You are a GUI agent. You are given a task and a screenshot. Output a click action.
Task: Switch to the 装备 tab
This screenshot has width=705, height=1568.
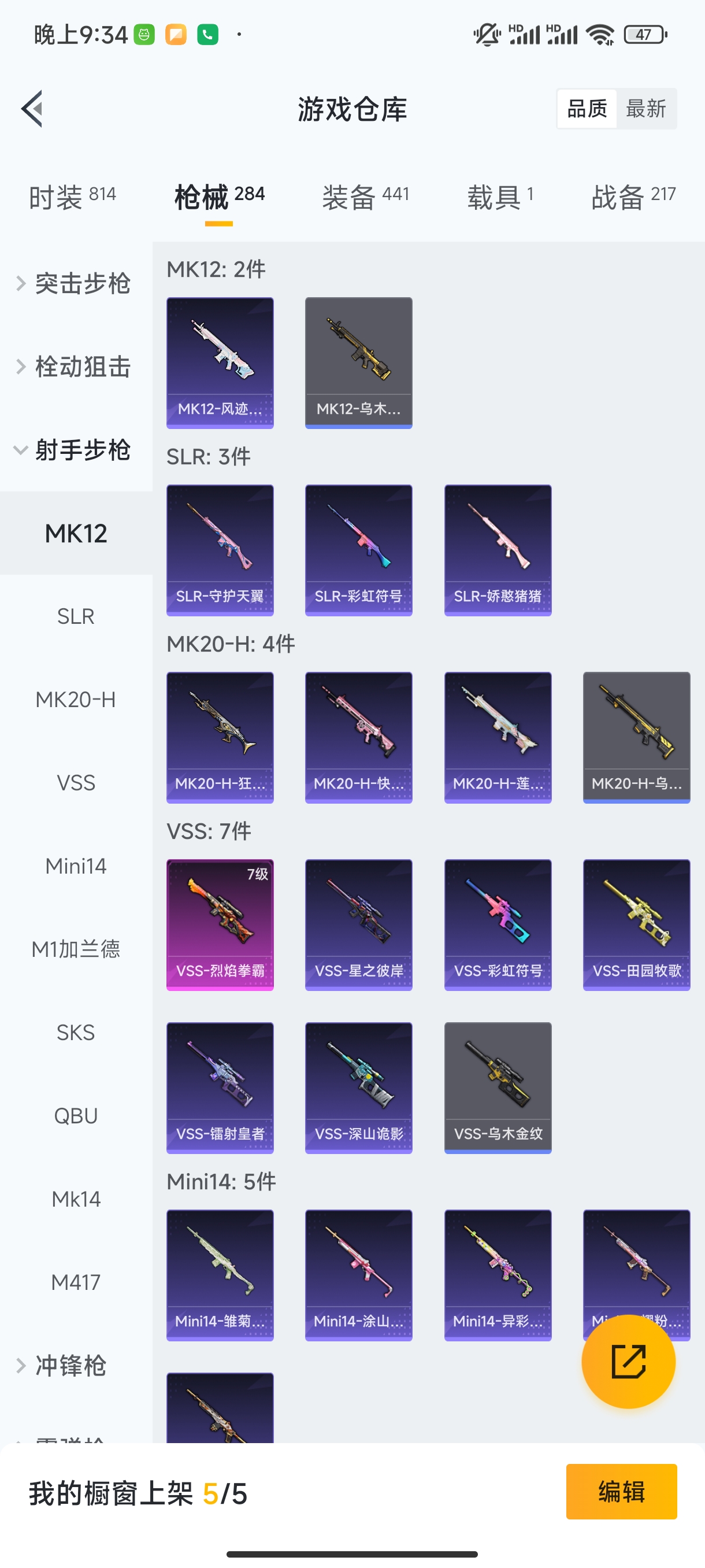pos(365,197)
